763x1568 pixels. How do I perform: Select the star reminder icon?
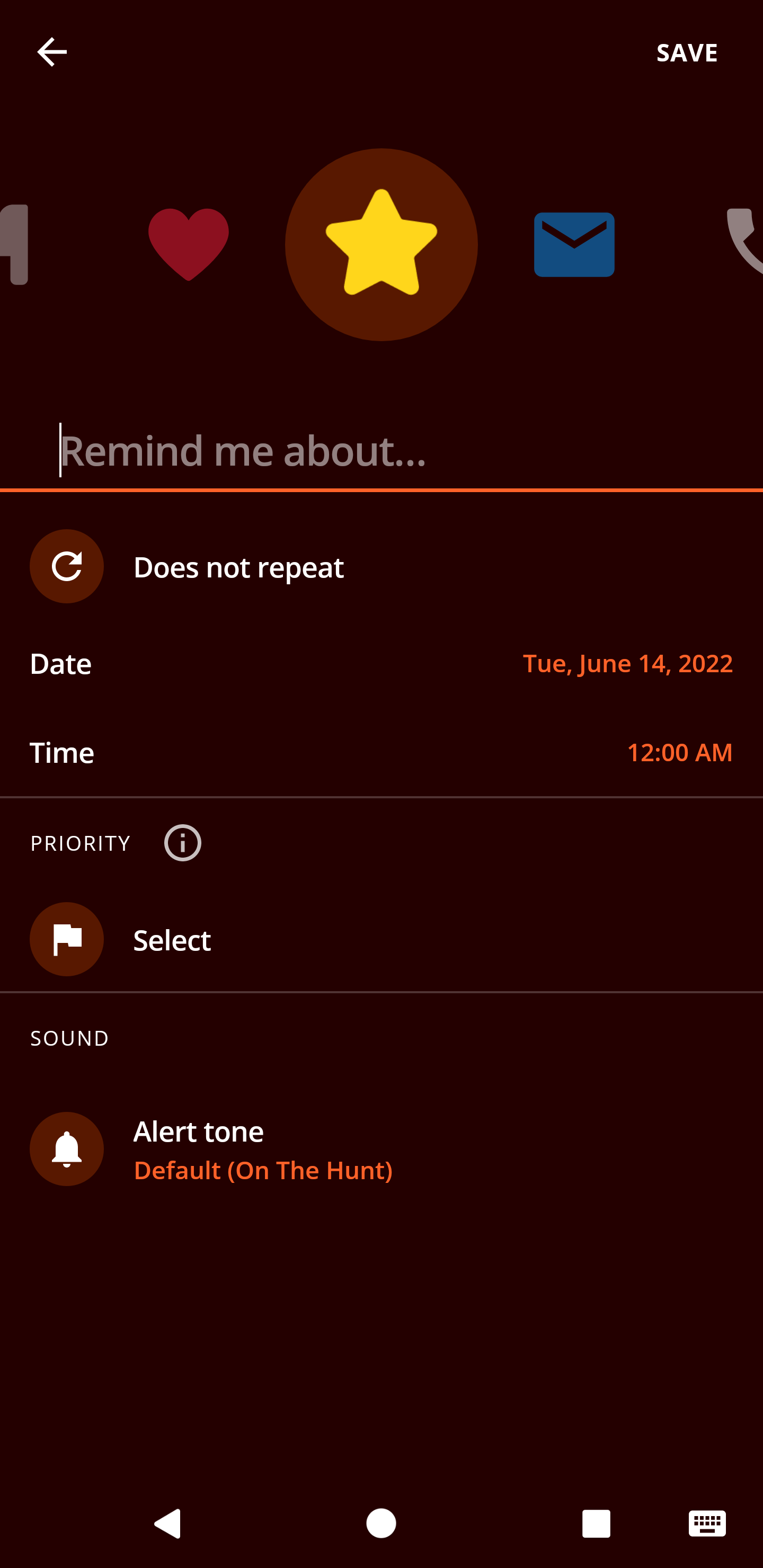point(381,245)
